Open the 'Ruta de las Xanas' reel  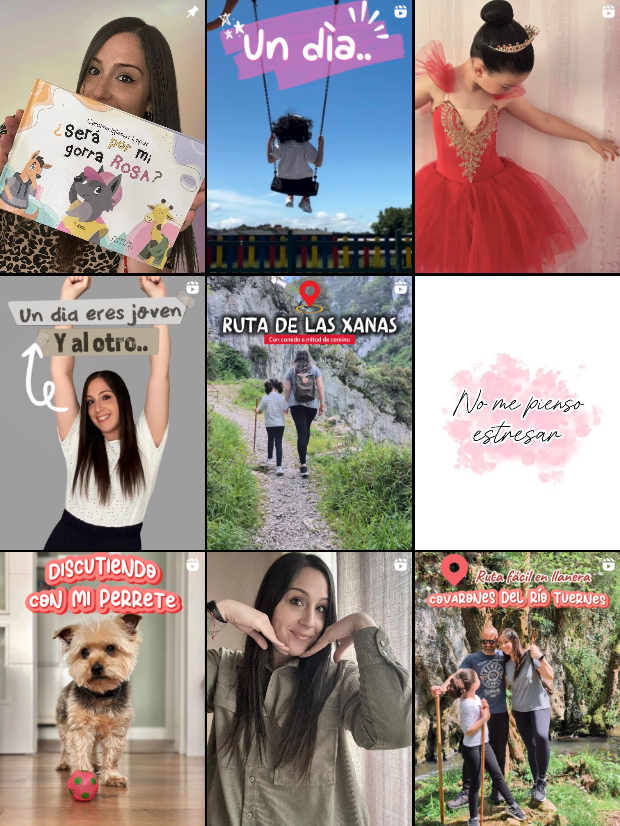(309, 413)
